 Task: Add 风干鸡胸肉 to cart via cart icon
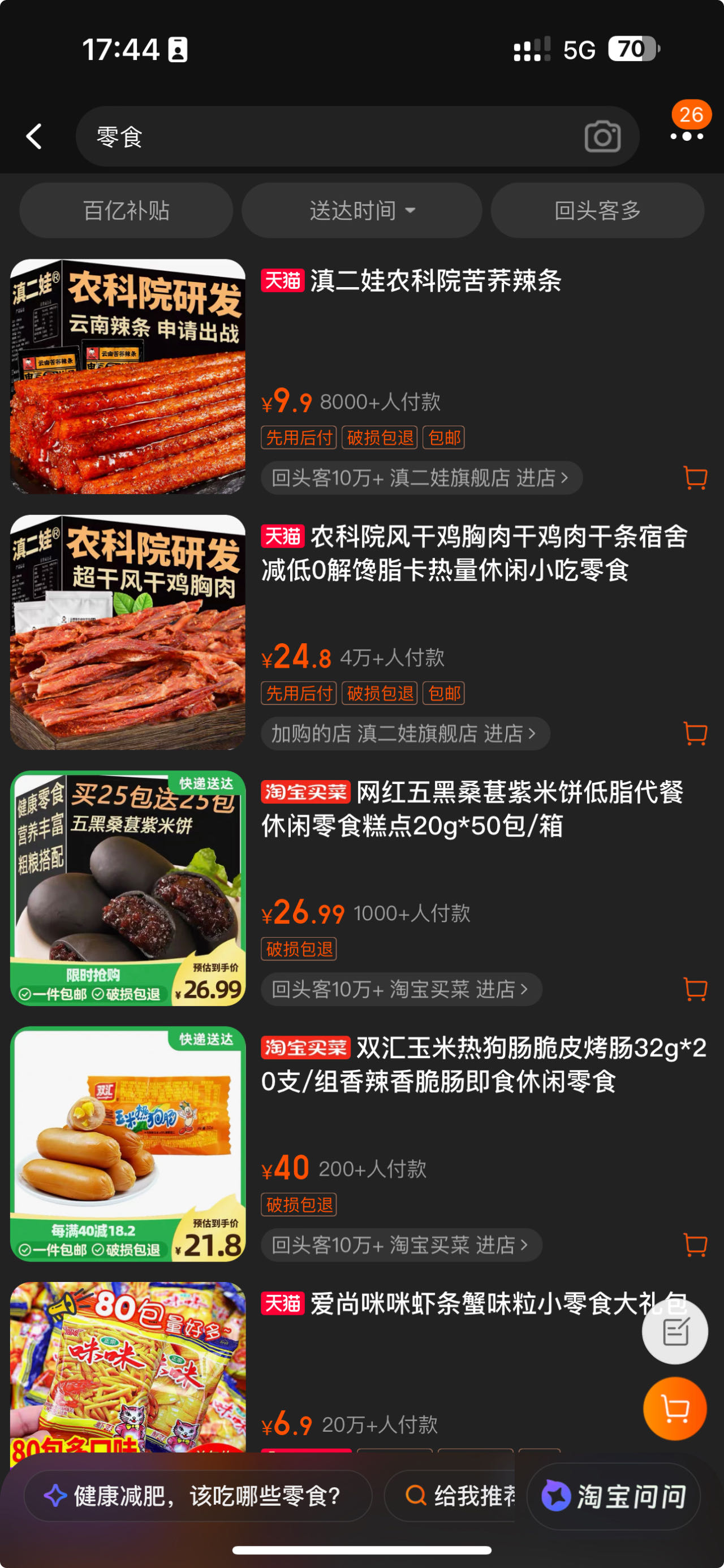[x=695, y=734]
